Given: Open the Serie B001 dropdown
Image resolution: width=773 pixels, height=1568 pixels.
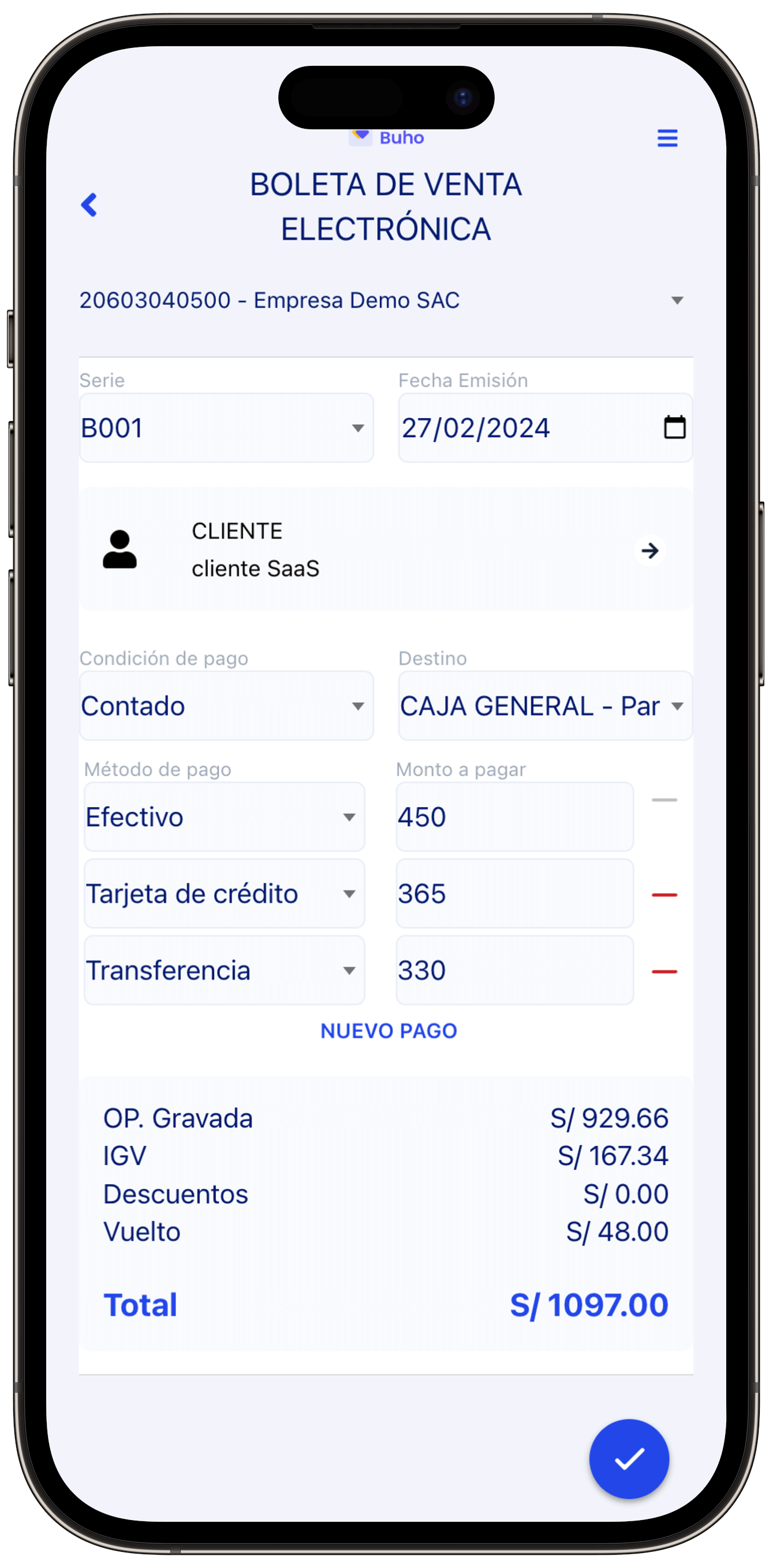Looking at the screenshot, I should [x=226, y=428].
